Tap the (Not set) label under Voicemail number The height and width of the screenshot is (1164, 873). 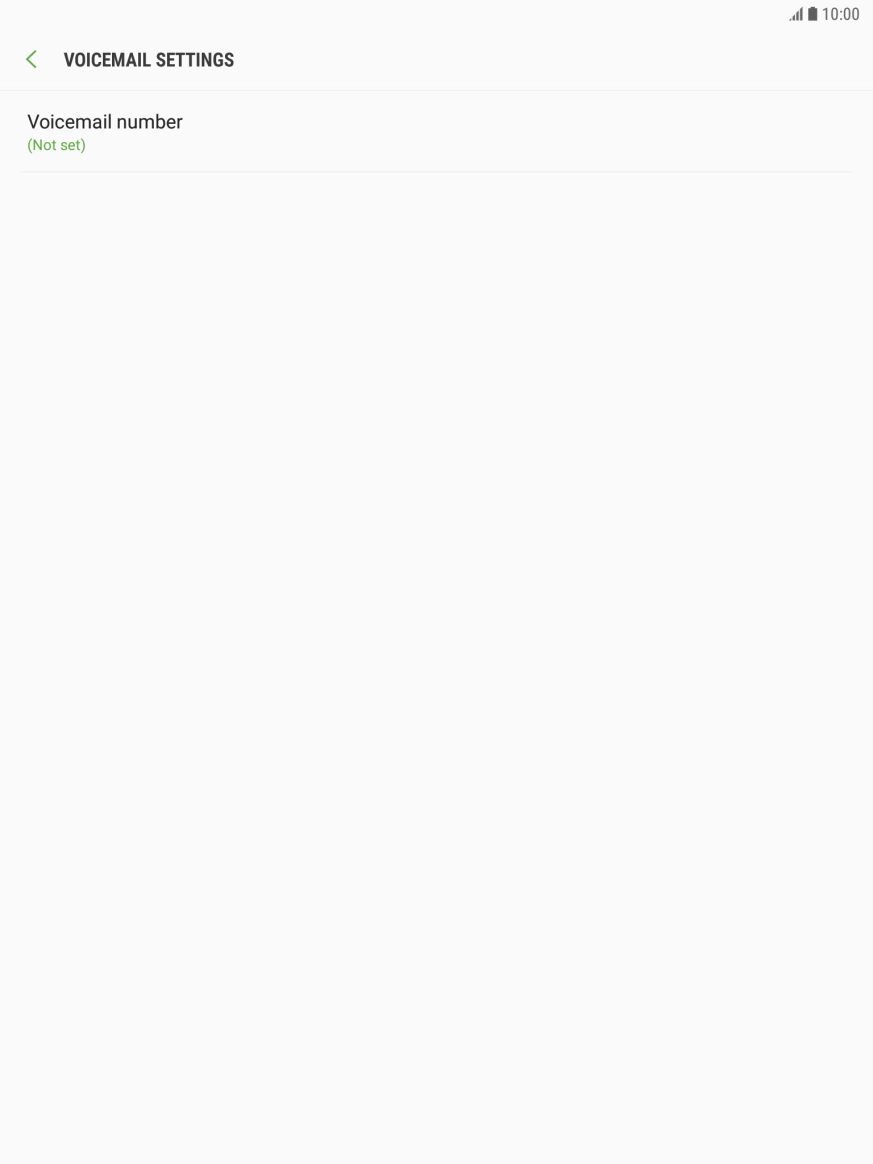click(56, 145)
